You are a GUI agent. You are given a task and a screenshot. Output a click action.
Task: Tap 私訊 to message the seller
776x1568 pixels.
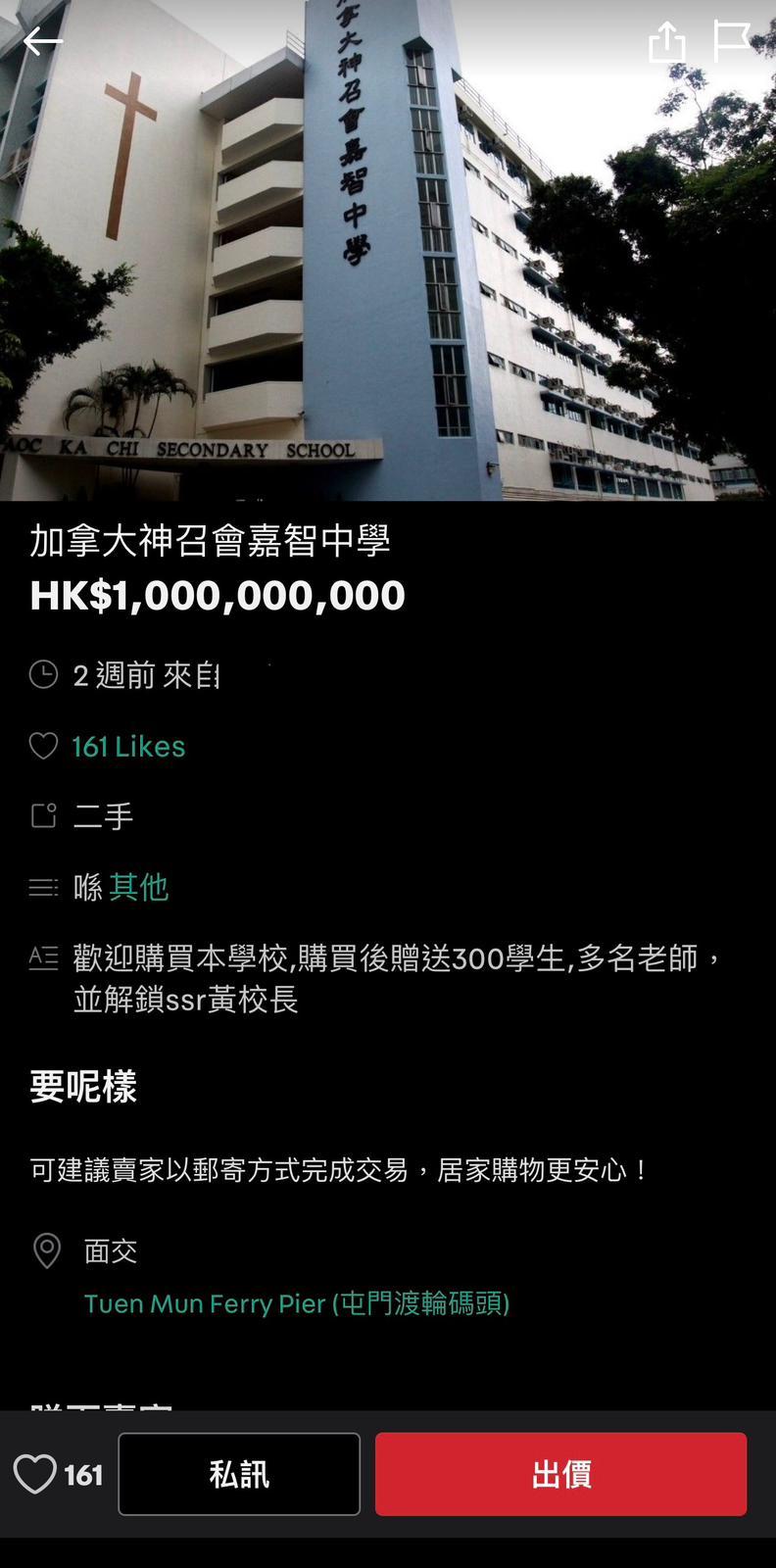point(238,1472)
